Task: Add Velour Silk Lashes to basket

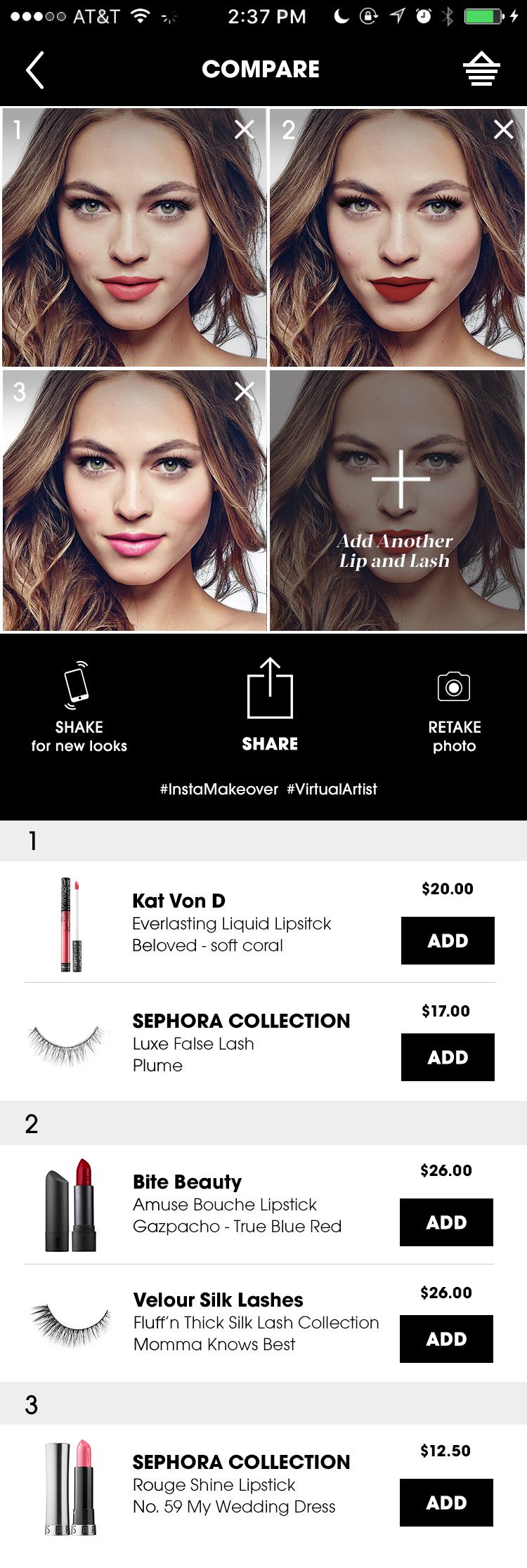Action: pyautogui.click(x=446, y=1338)
